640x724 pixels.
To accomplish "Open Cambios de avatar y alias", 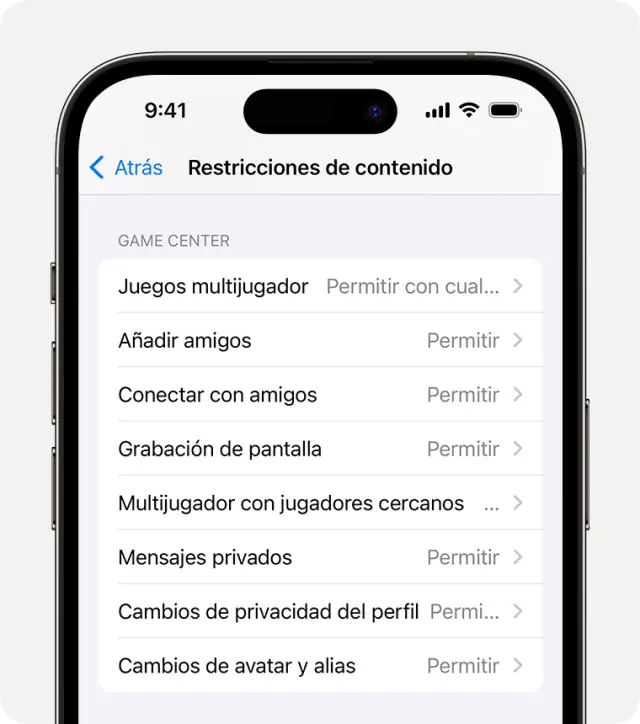I will pos(320,665).
